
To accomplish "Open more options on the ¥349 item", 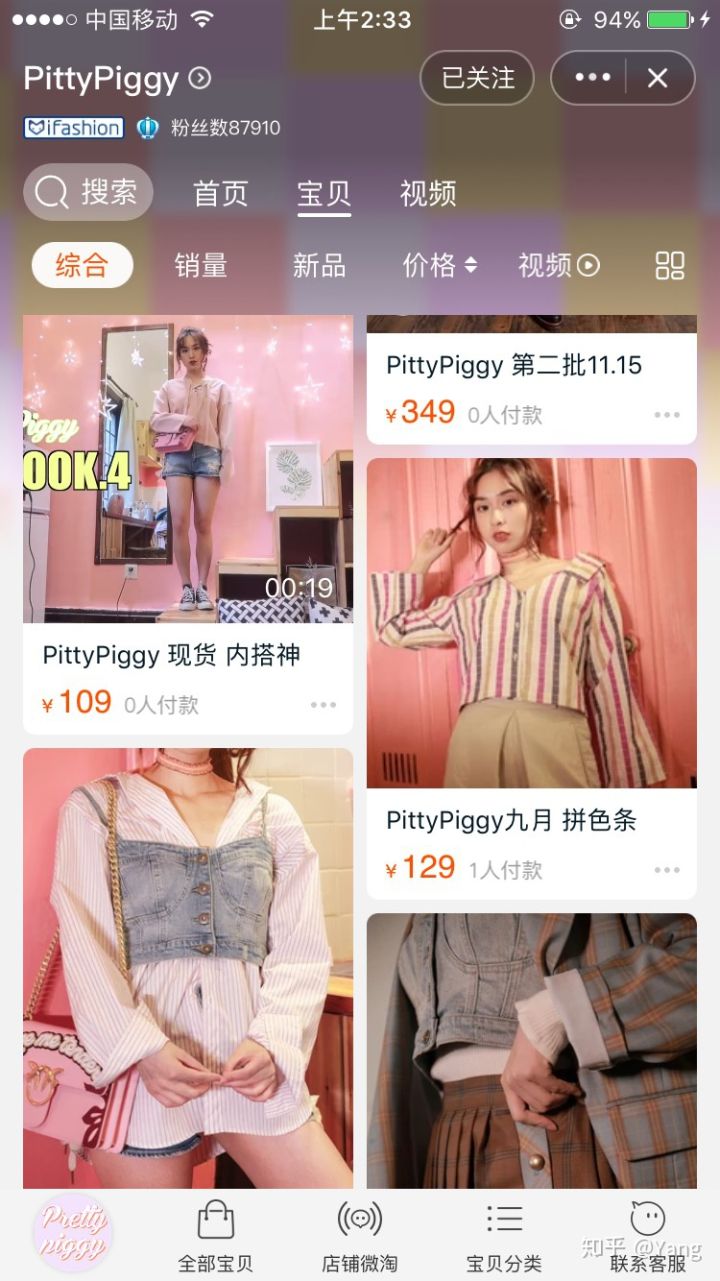I will point(666,414).
